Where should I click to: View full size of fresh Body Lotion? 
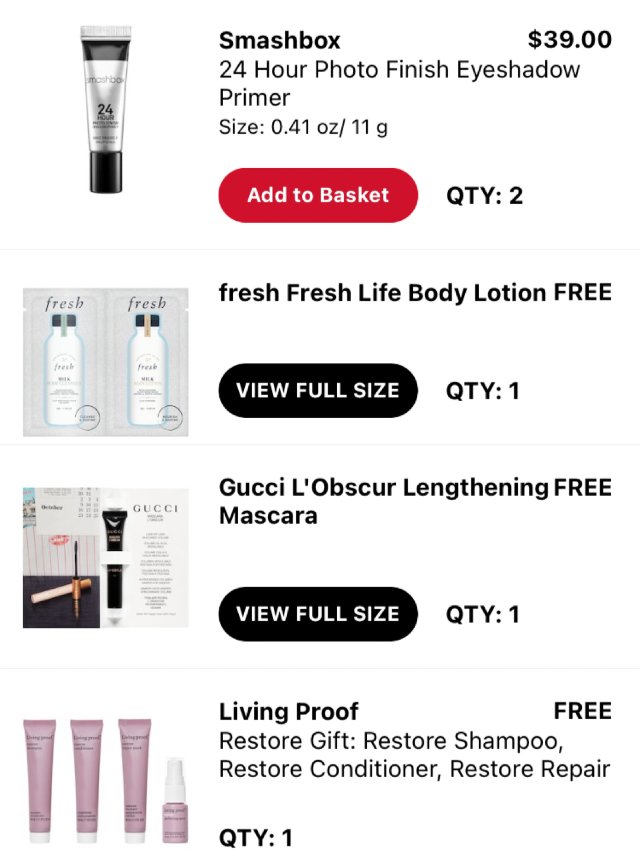pos(317,390)
